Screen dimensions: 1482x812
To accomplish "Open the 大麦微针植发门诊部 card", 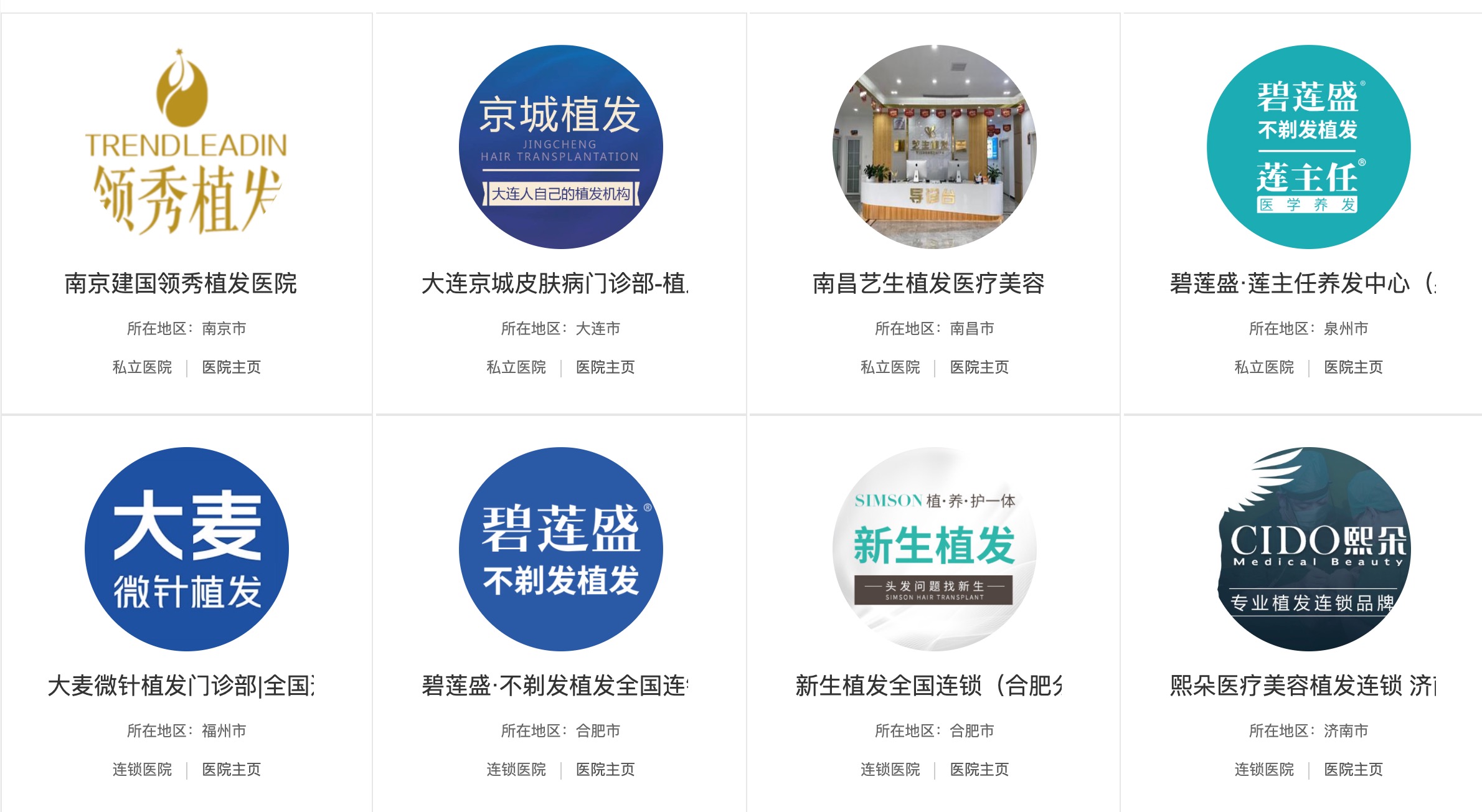I will 181,686.
